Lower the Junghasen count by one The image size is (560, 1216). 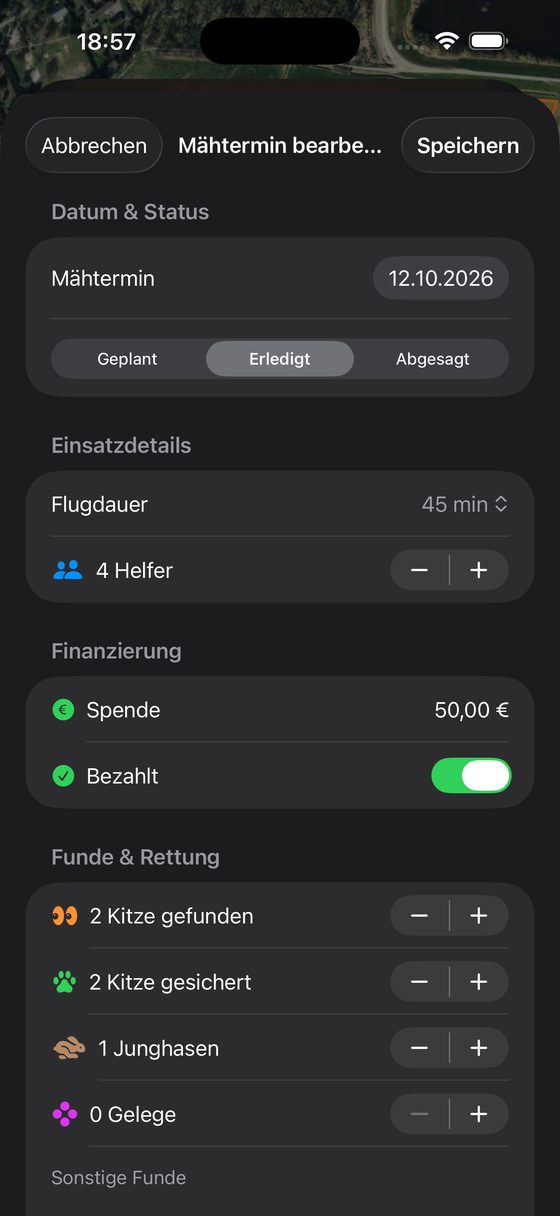(x=420, y=1048)
